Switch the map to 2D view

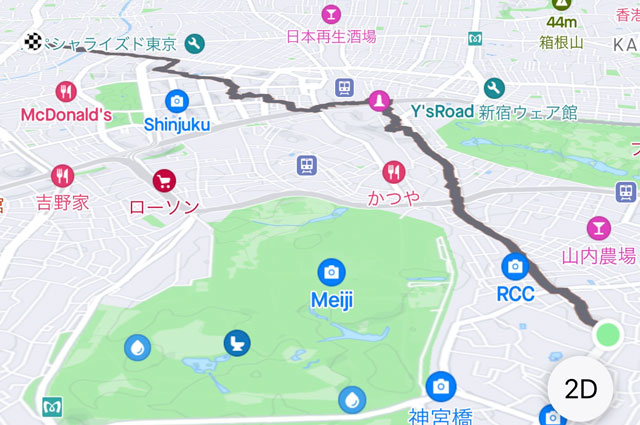pos(581,390)
